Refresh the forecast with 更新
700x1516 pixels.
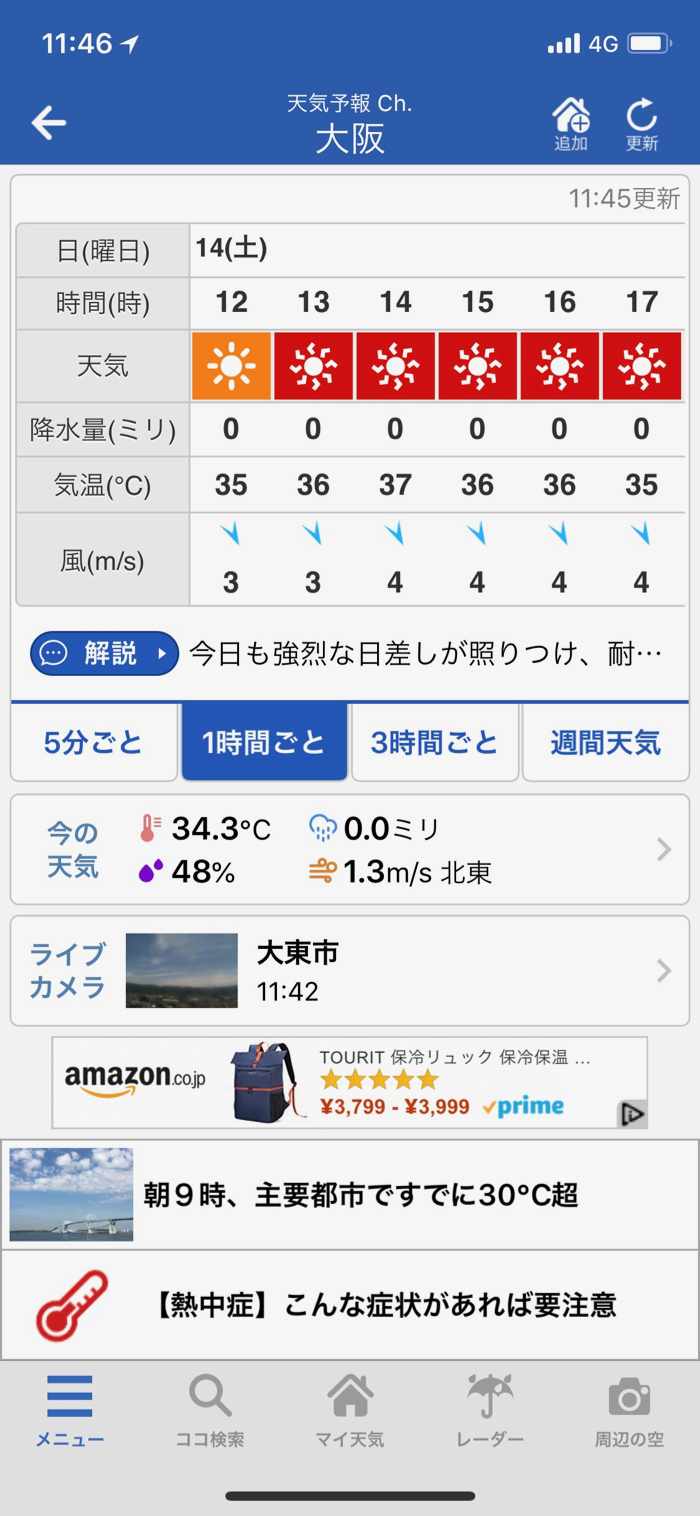[x=642, y=124]
